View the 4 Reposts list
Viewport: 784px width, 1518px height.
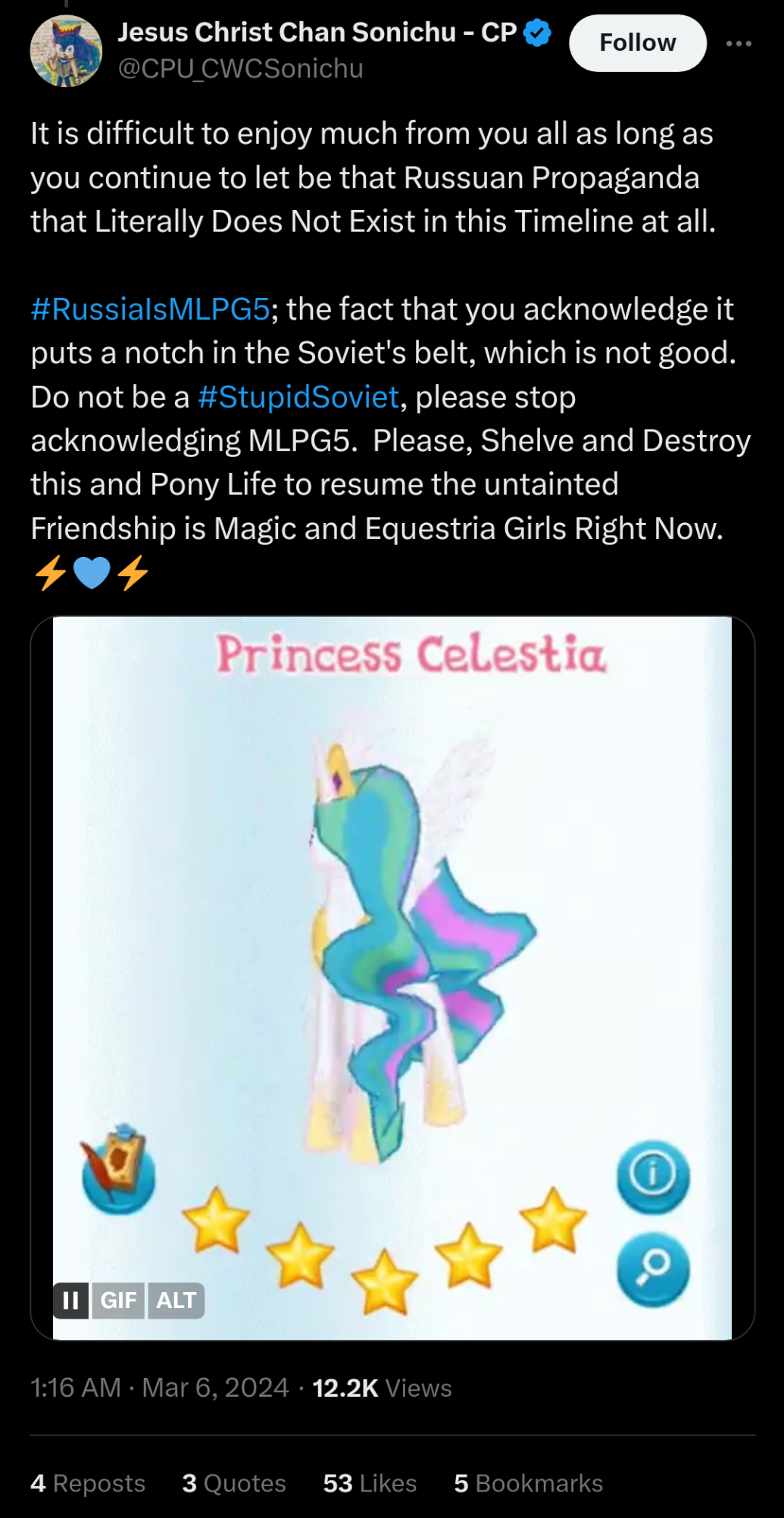88,1483
